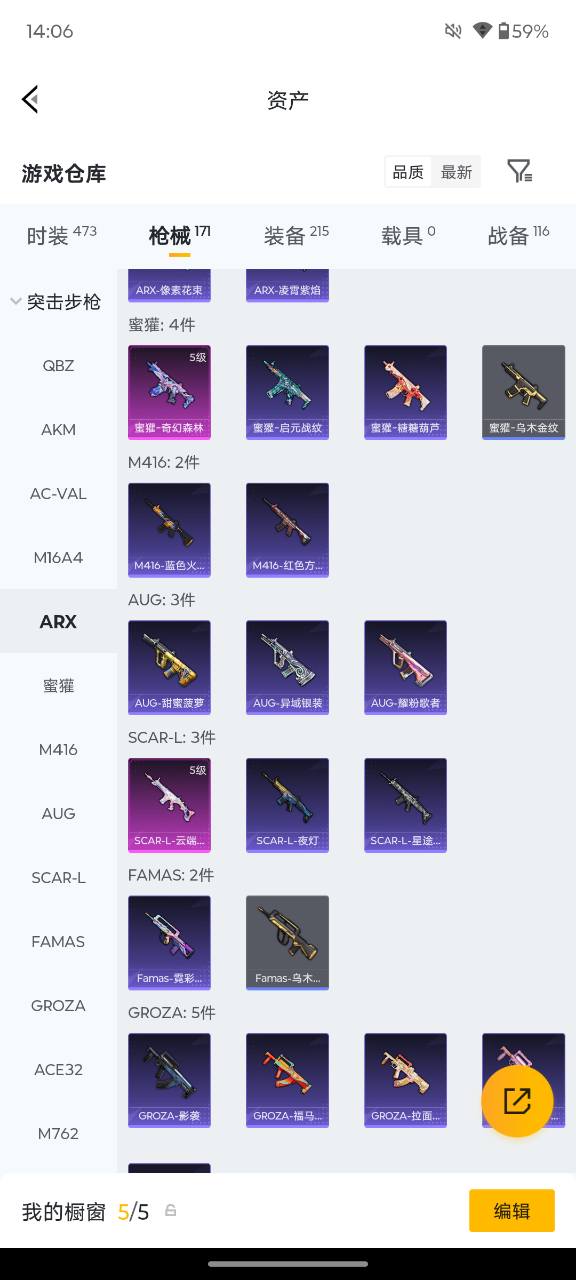Open the M416-蓝色火 skin tile
The height and width of the screenshot is (1280, 576).
(x=169, y=530)
